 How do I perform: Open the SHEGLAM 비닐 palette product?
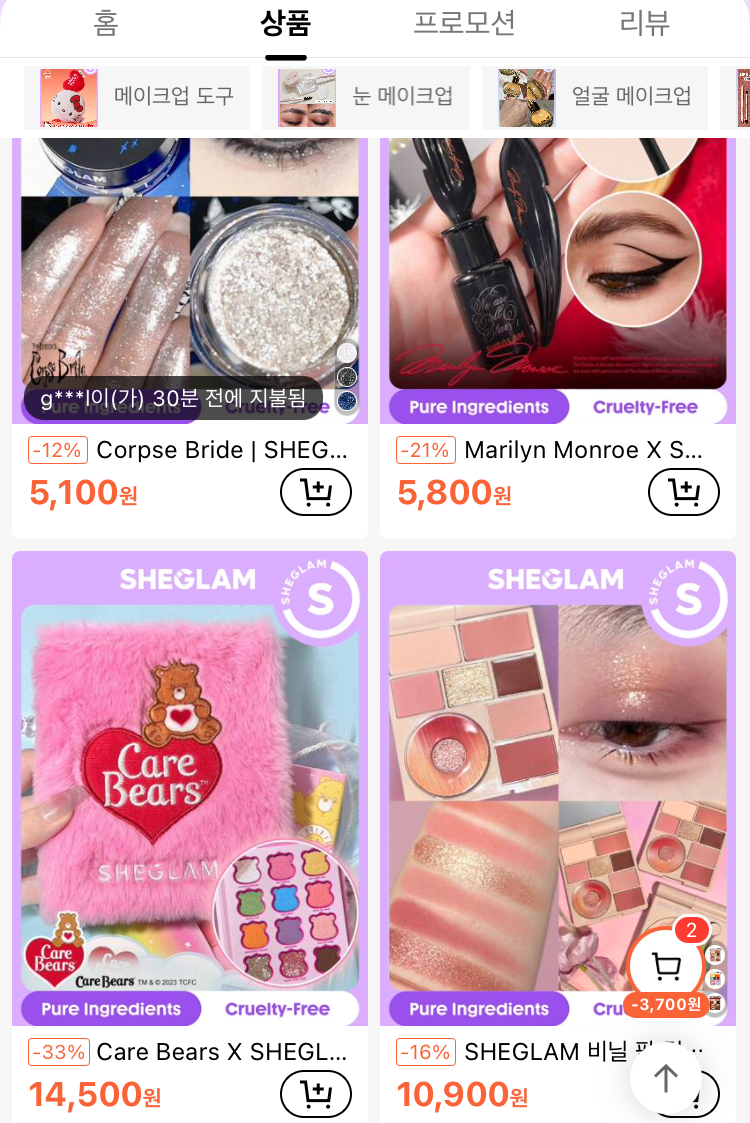pos(520,790)
